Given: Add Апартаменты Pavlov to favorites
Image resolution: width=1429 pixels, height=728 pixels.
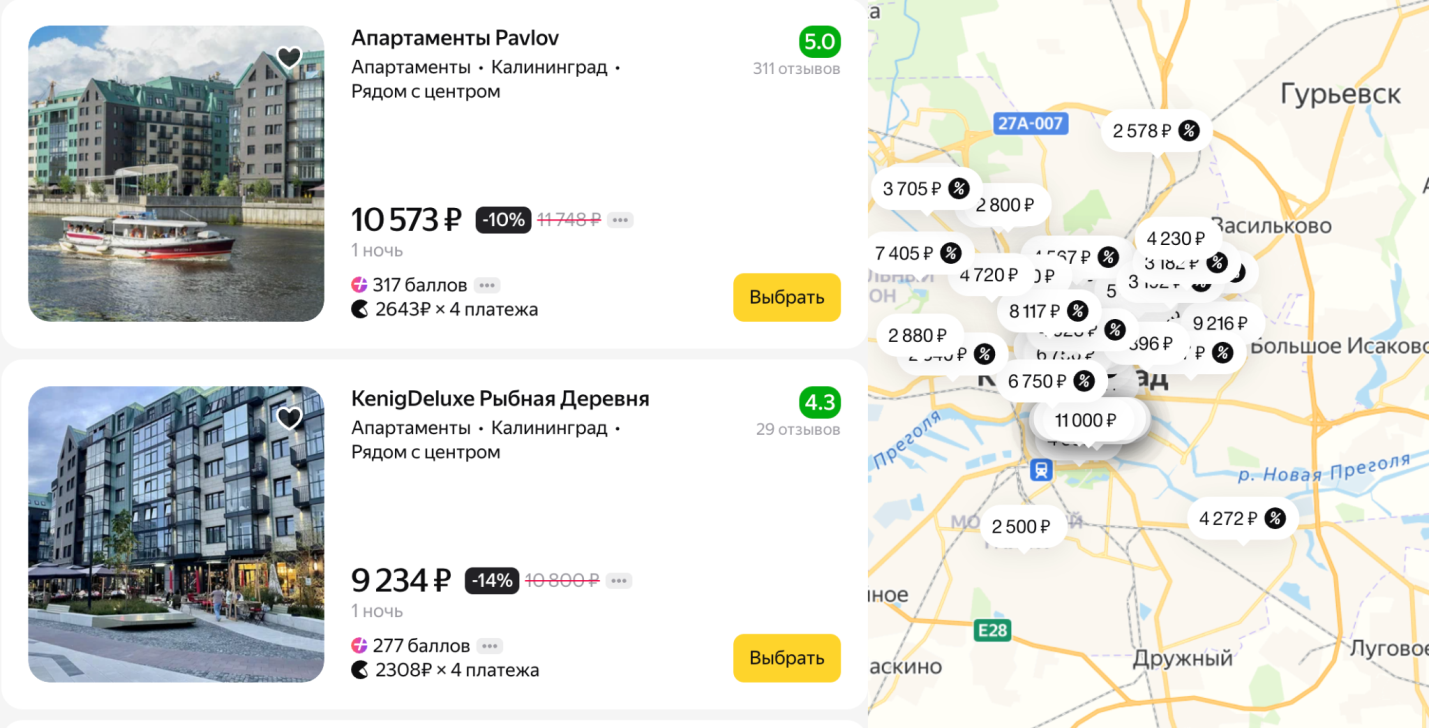Looking at the screenshot, I should [289, 58].
